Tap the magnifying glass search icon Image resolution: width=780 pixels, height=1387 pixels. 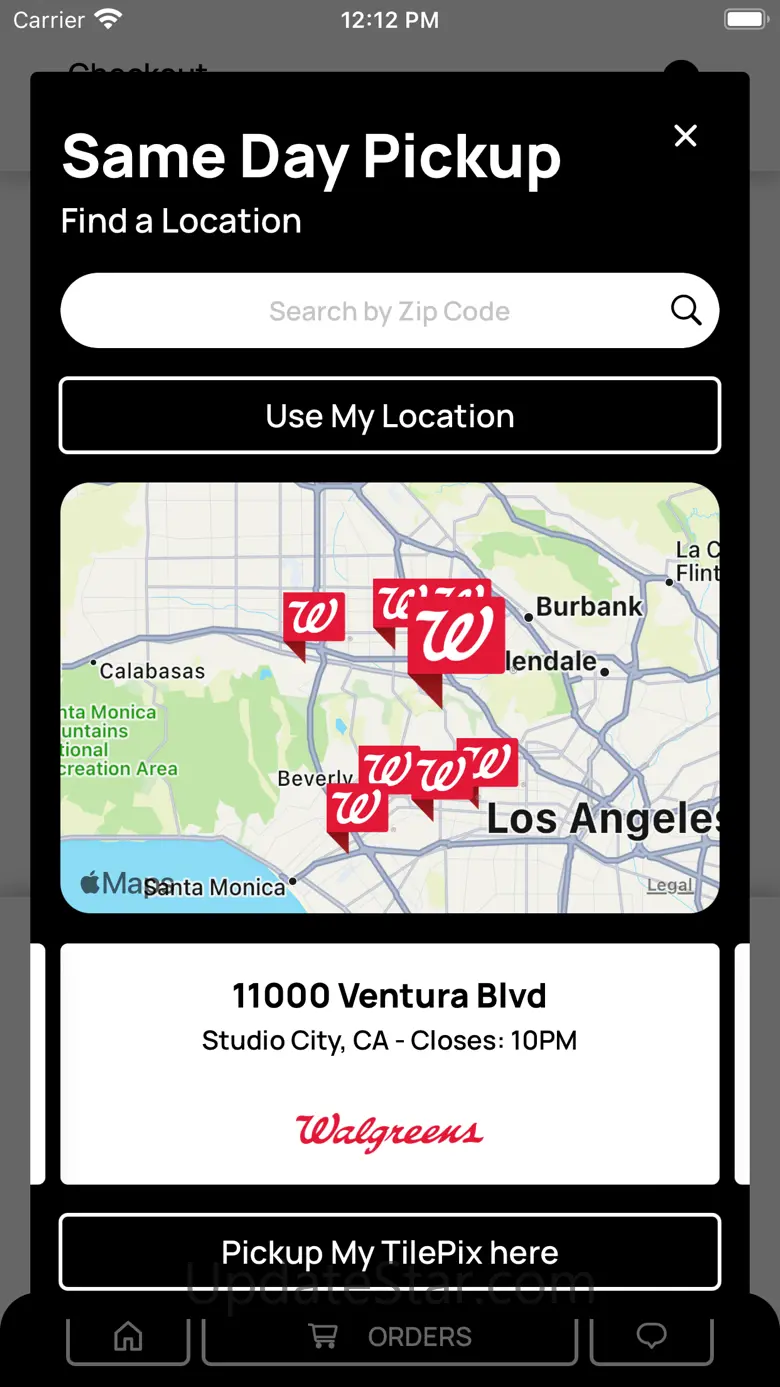point(686,311)
